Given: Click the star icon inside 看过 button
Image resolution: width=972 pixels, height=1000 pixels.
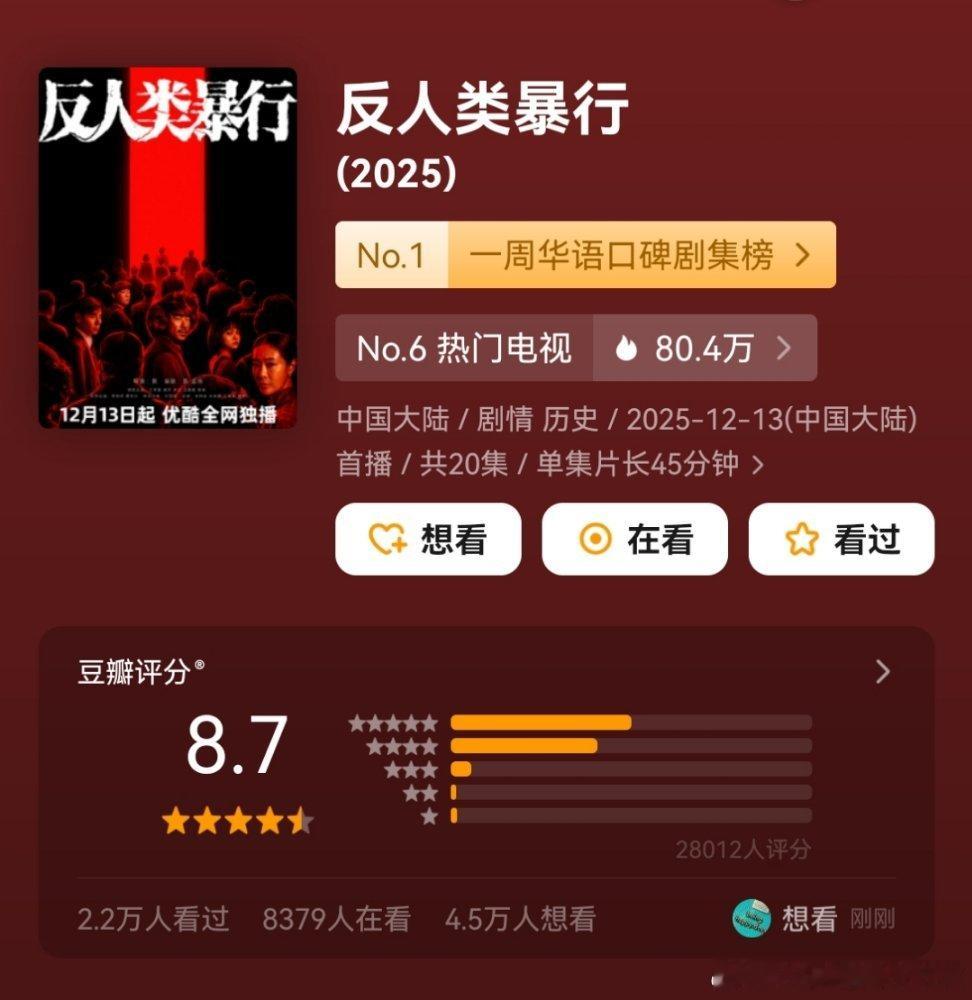Looking at the screenshot, I should click(x=802, y=538).
